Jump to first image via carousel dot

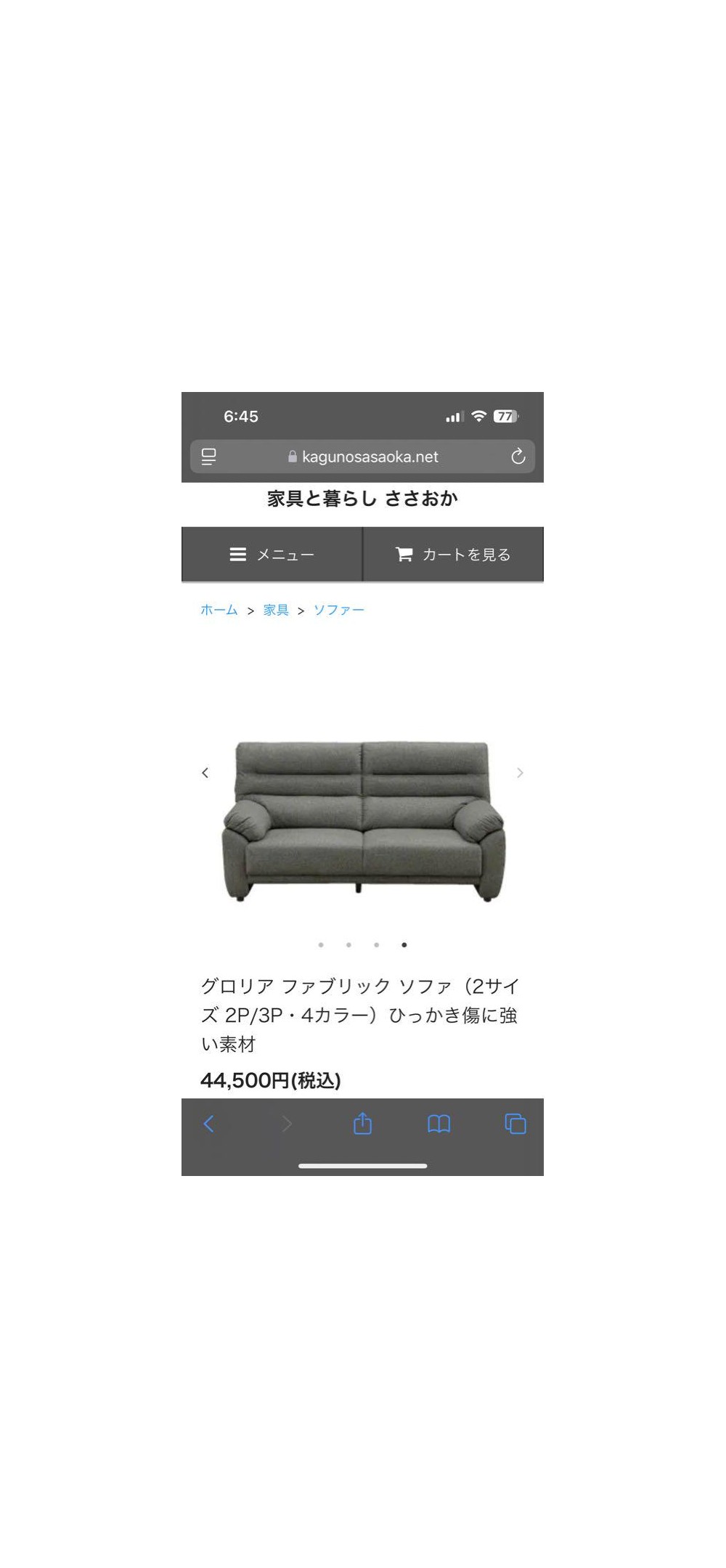[x=321, y=944]
